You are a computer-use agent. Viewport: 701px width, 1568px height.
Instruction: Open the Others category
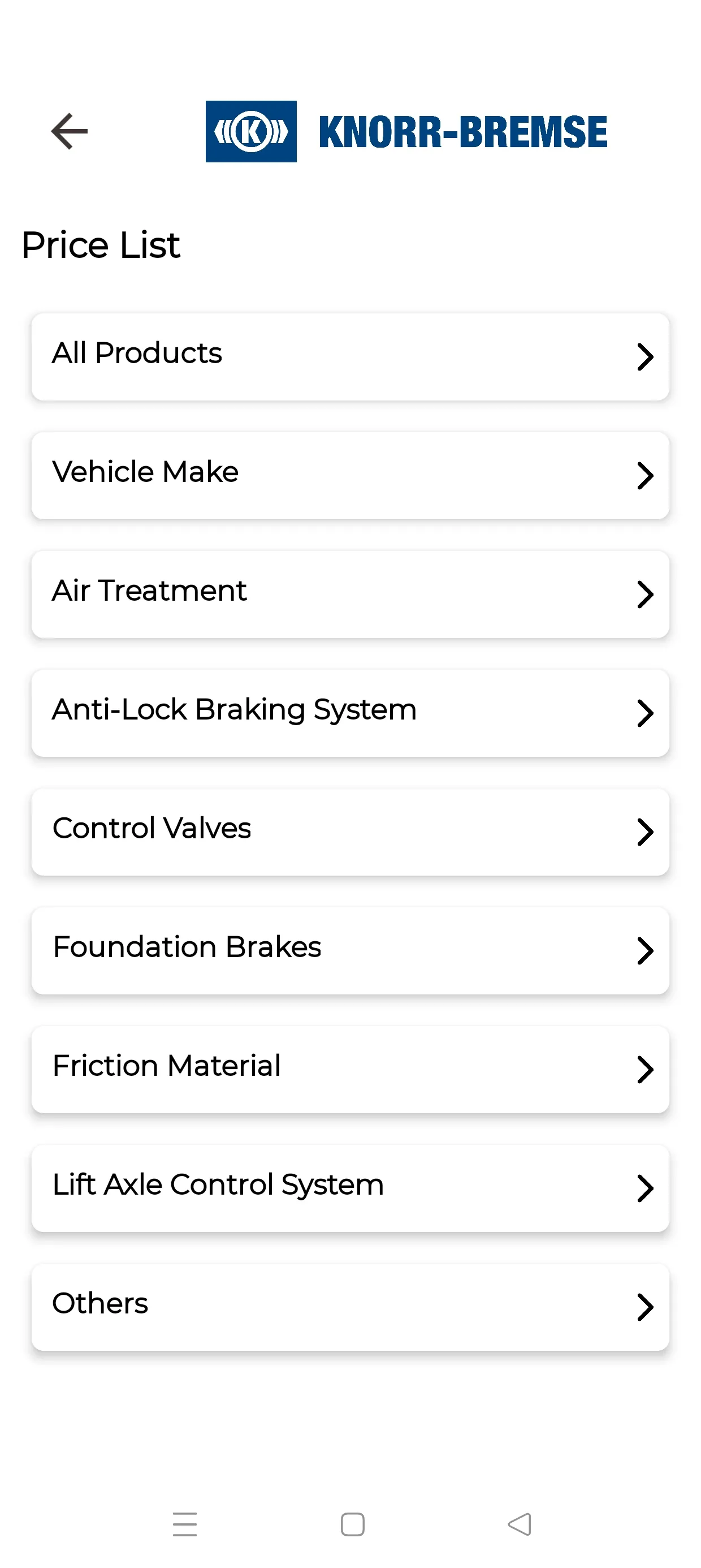[x=350, y=1306]
